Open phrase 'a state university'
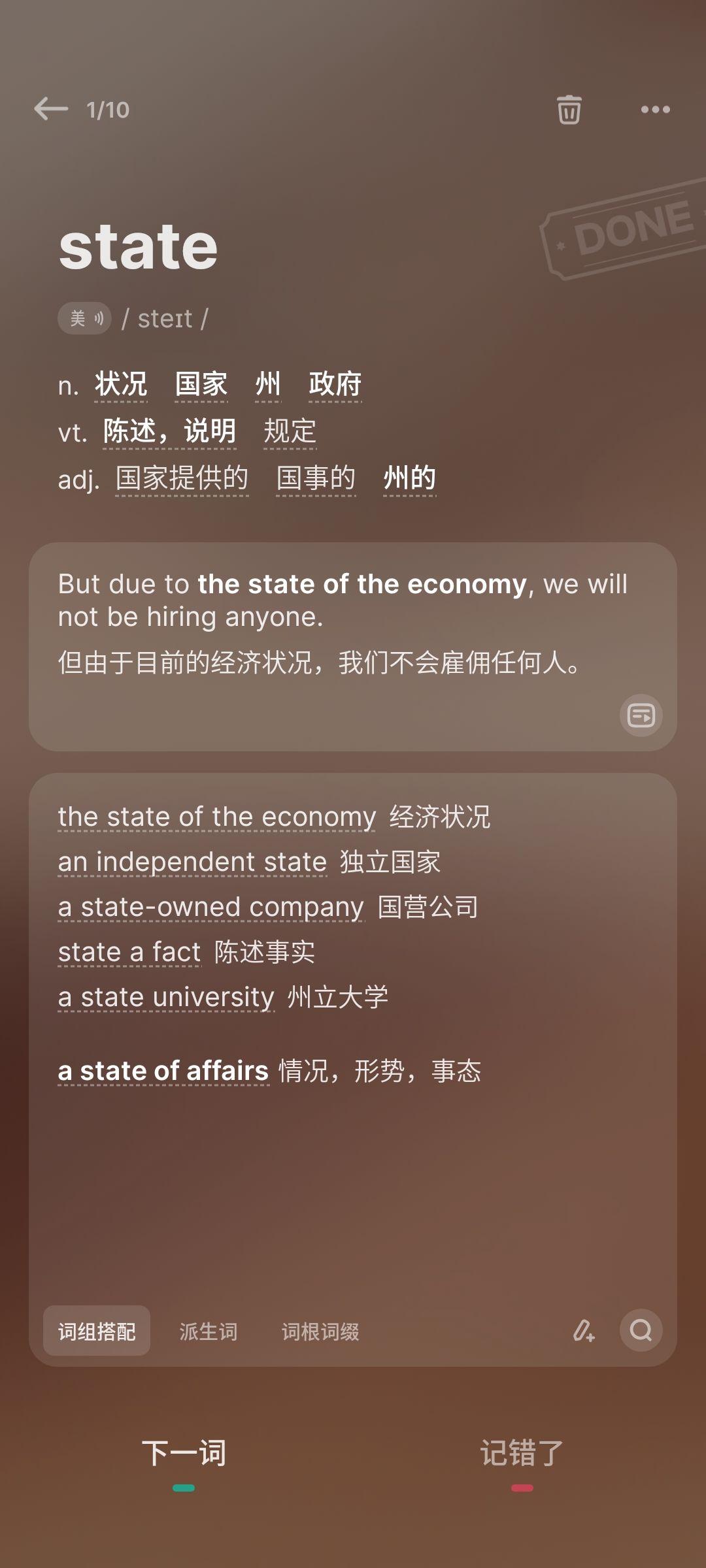706x1568 pixels. [166, 997]
